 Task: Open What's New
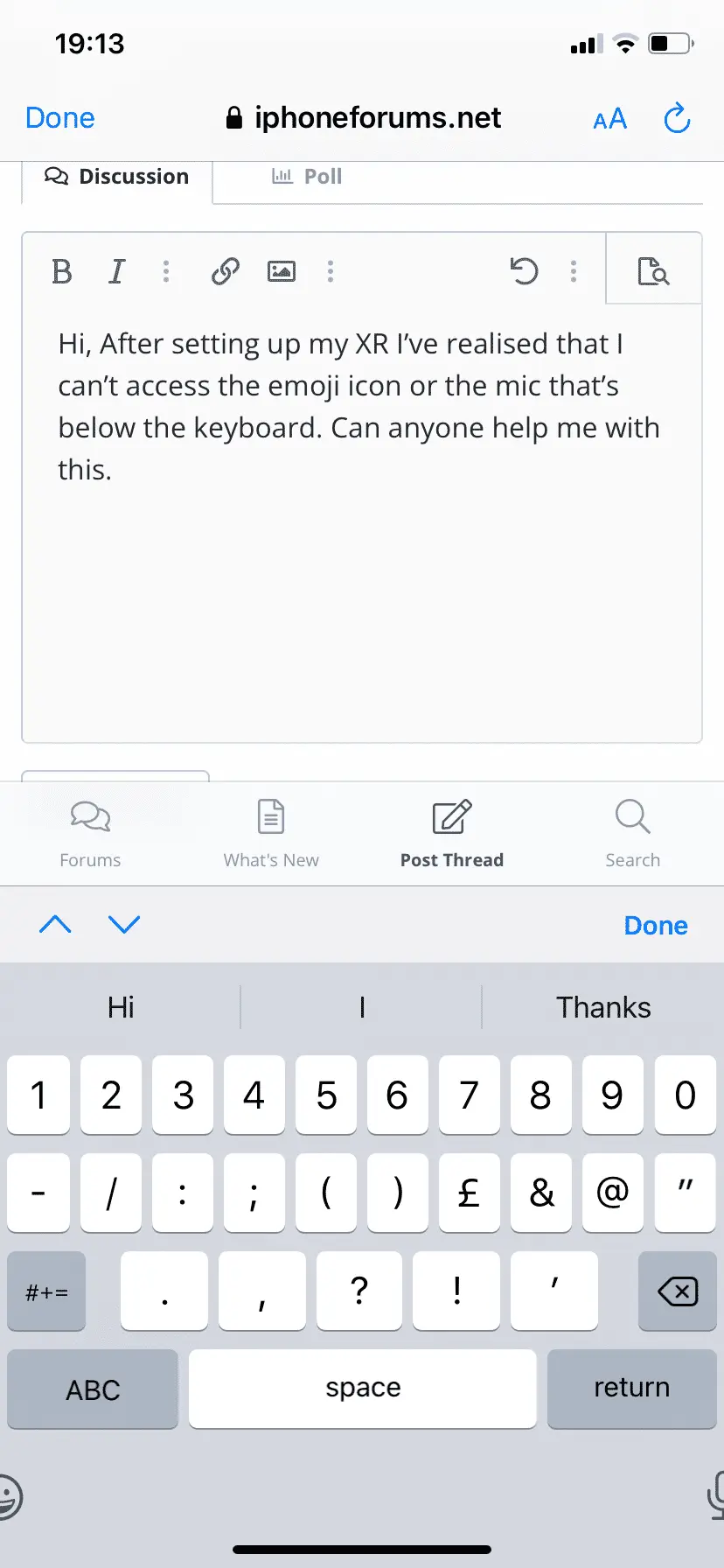coord(271,833)
